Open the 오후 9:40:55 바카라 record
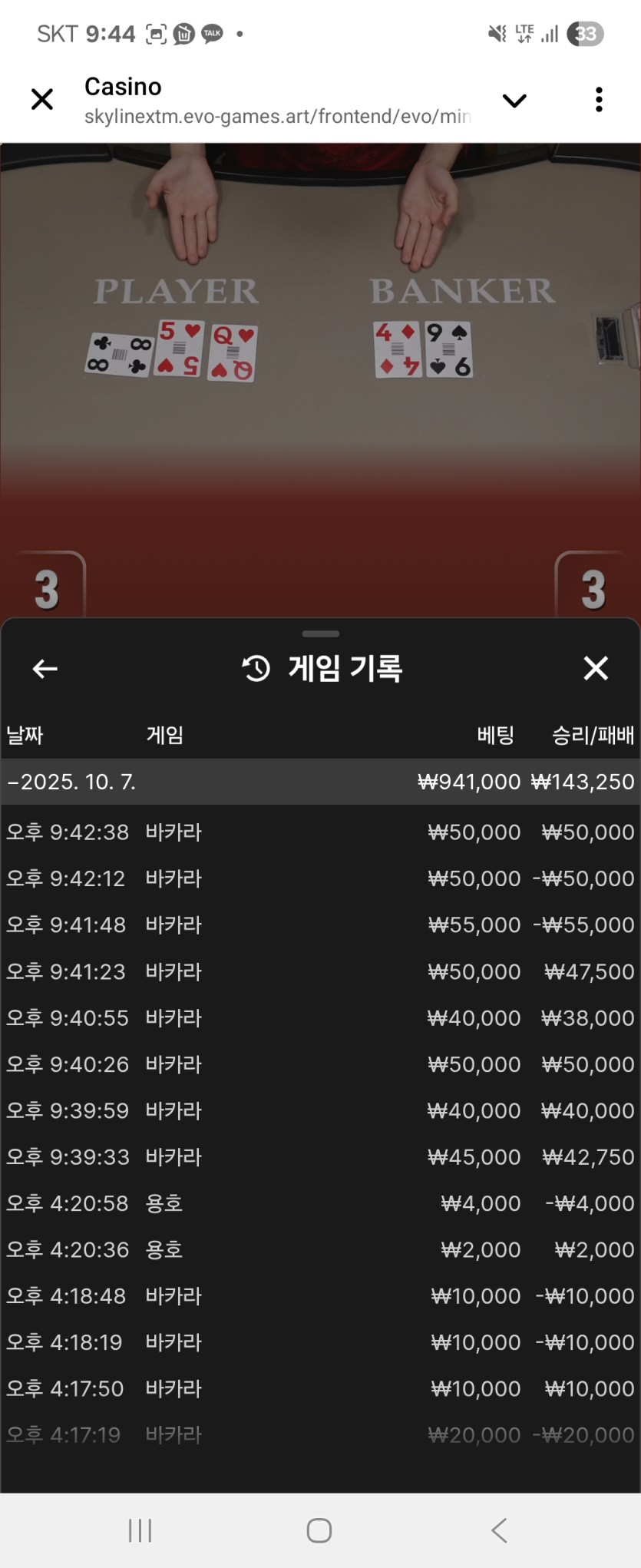Image resolution: width=641 pixels, height=1568 pixels. [320, 1018]
